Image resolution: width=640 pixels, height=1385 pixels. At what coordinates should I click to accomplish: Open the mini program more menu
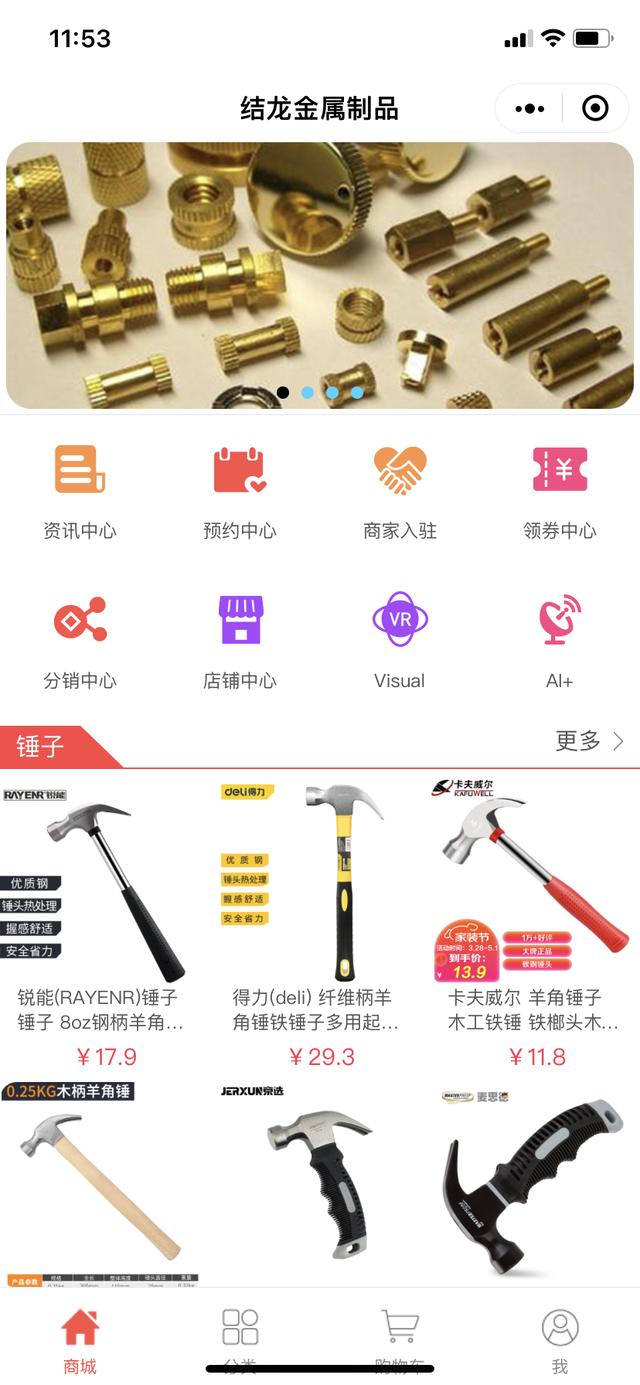point(530,109)
